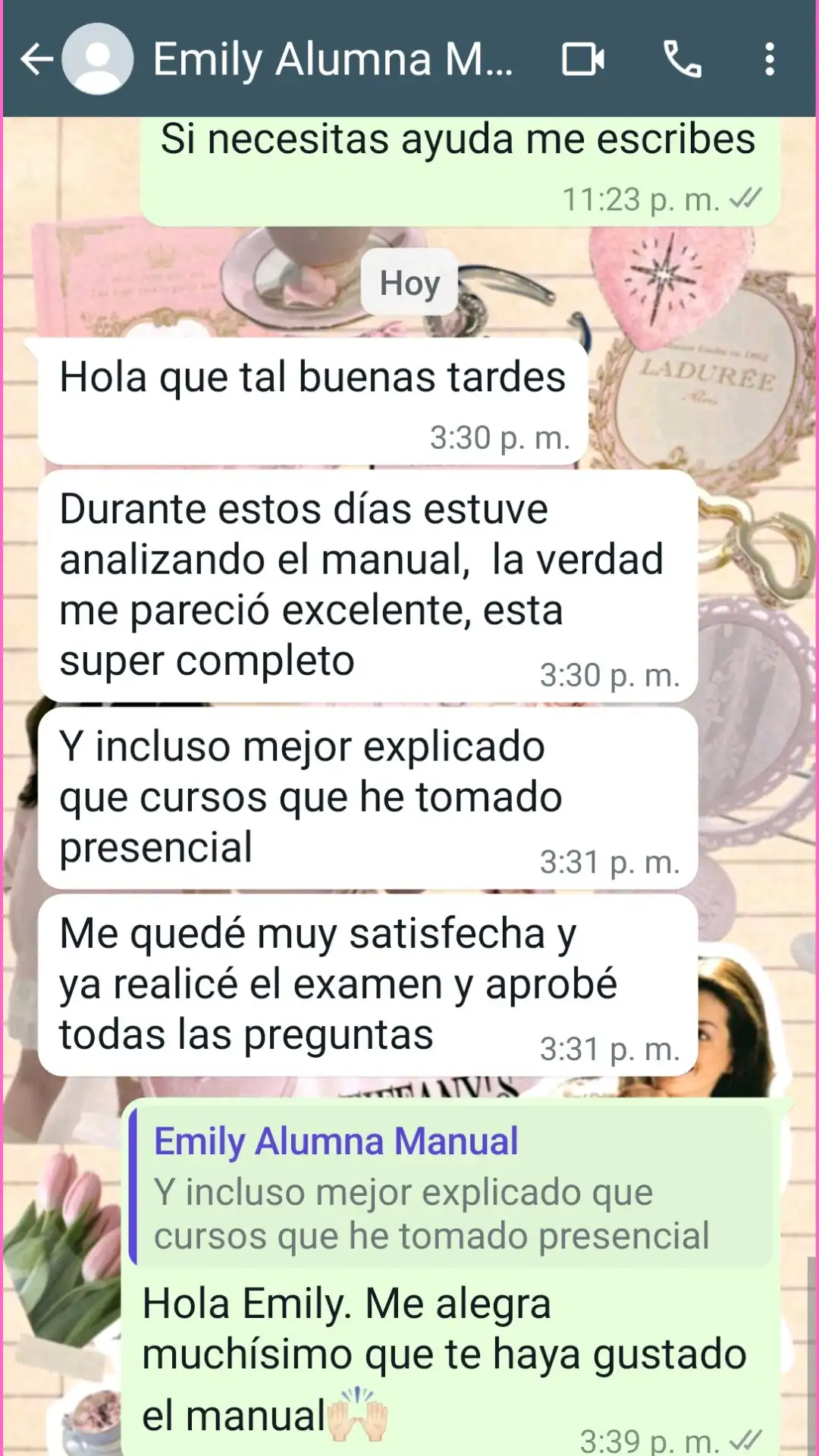Jump to the quoted Emily Alumna Manual message
This screenshot has width=819, height=1456.
[452, 1188]
